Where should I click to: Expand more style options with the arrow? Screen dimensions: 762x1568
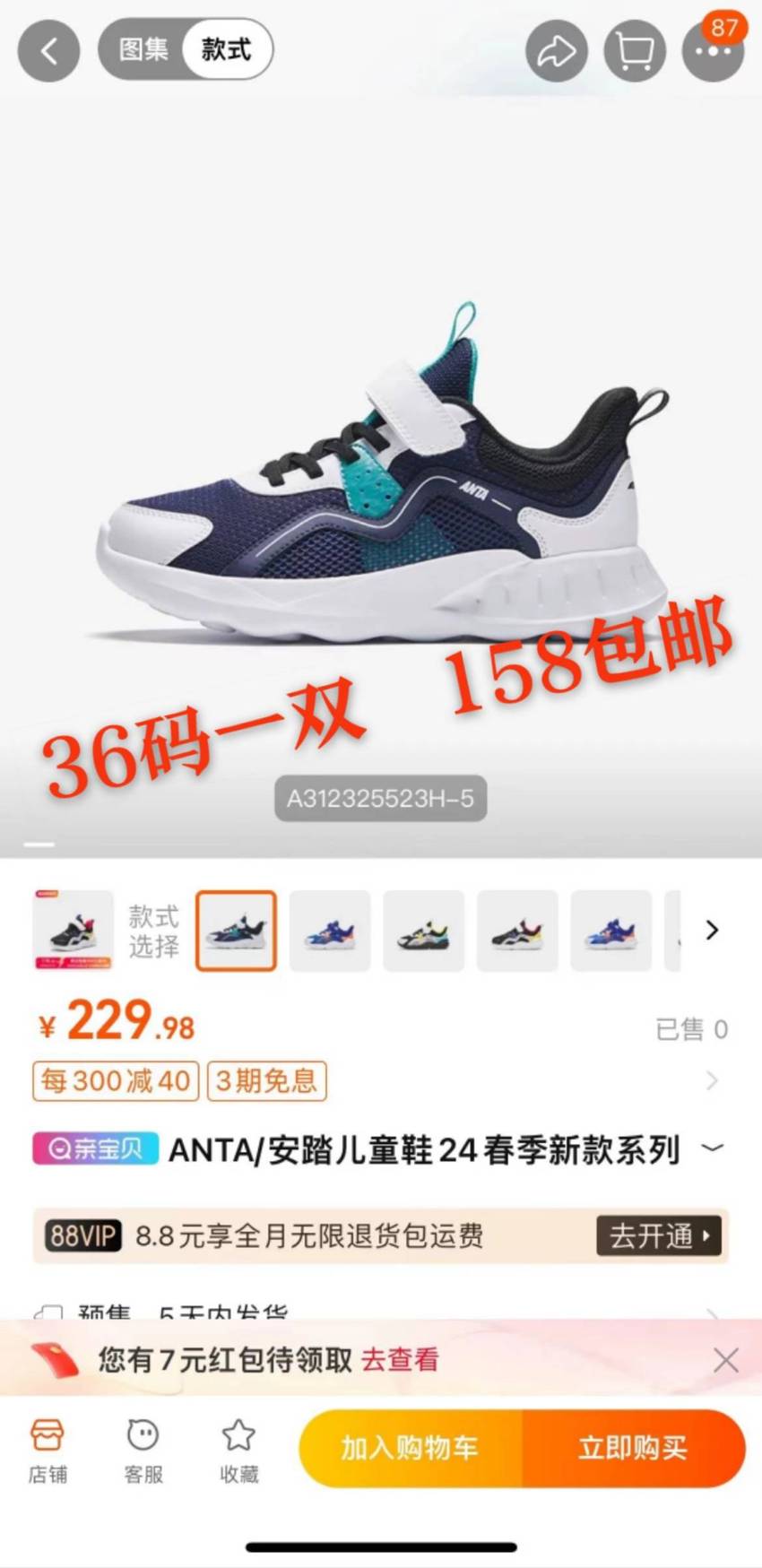pos(712,931)
